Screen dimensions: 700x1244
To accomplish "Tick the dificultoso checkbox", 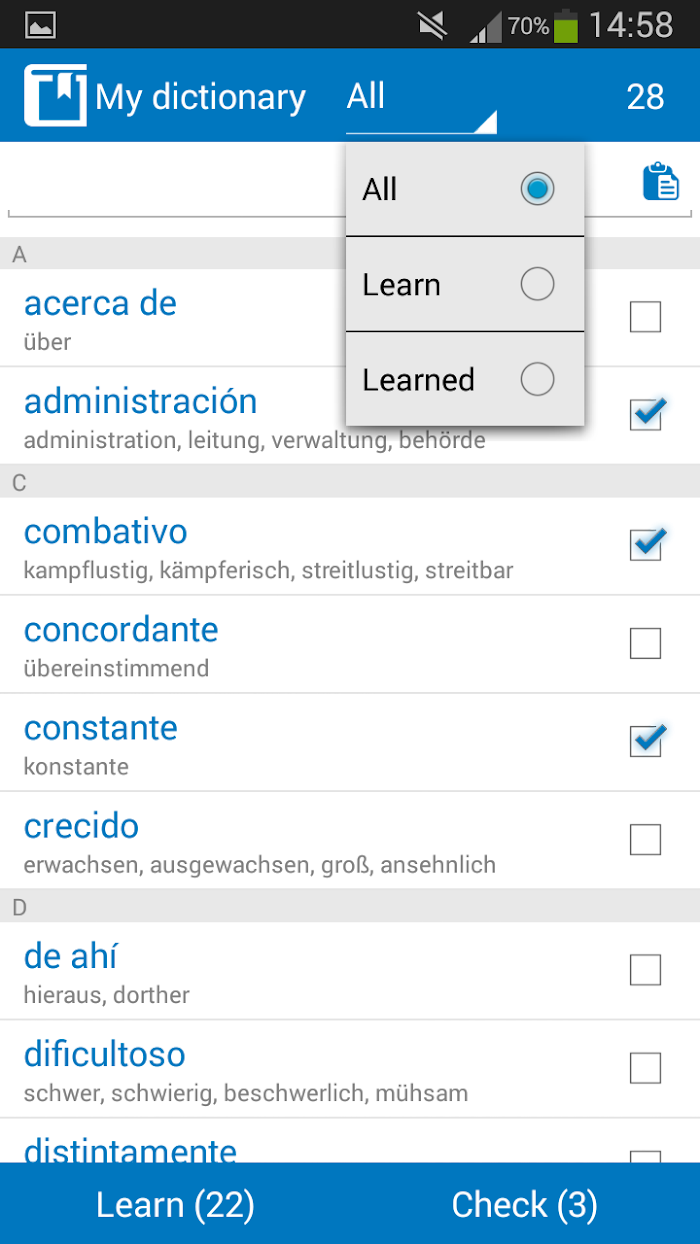I will [x=645, y=1068].
